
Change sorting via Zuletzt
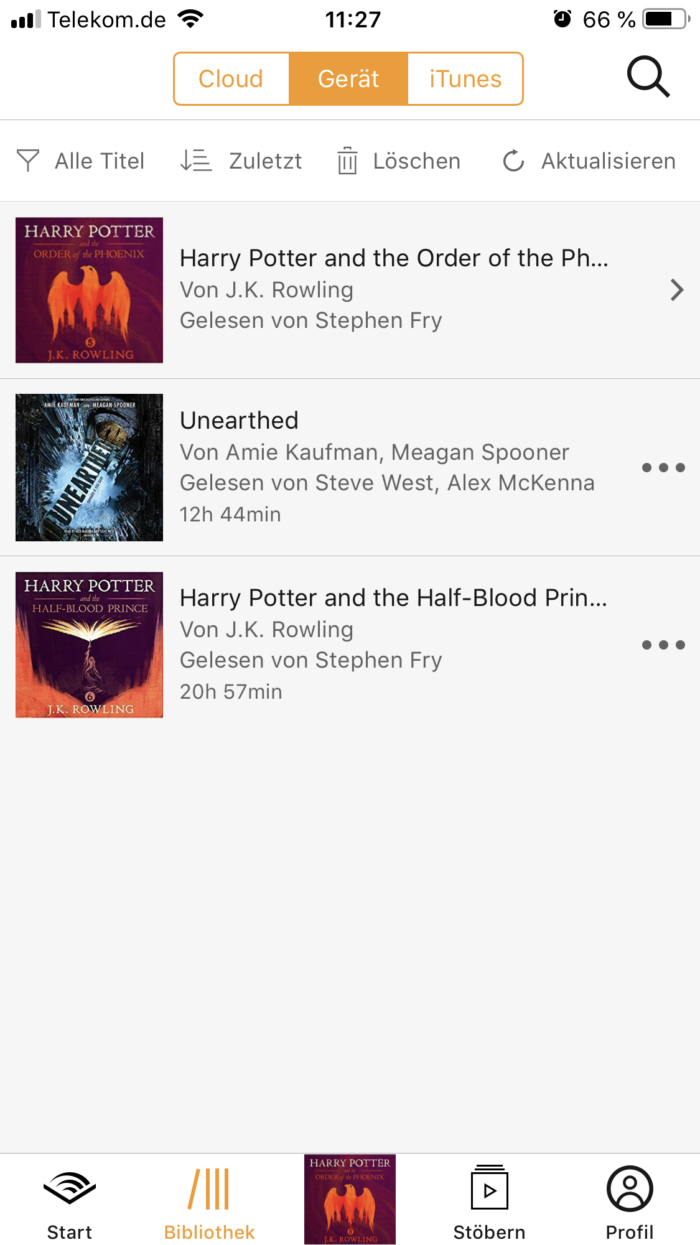(241, 161)
